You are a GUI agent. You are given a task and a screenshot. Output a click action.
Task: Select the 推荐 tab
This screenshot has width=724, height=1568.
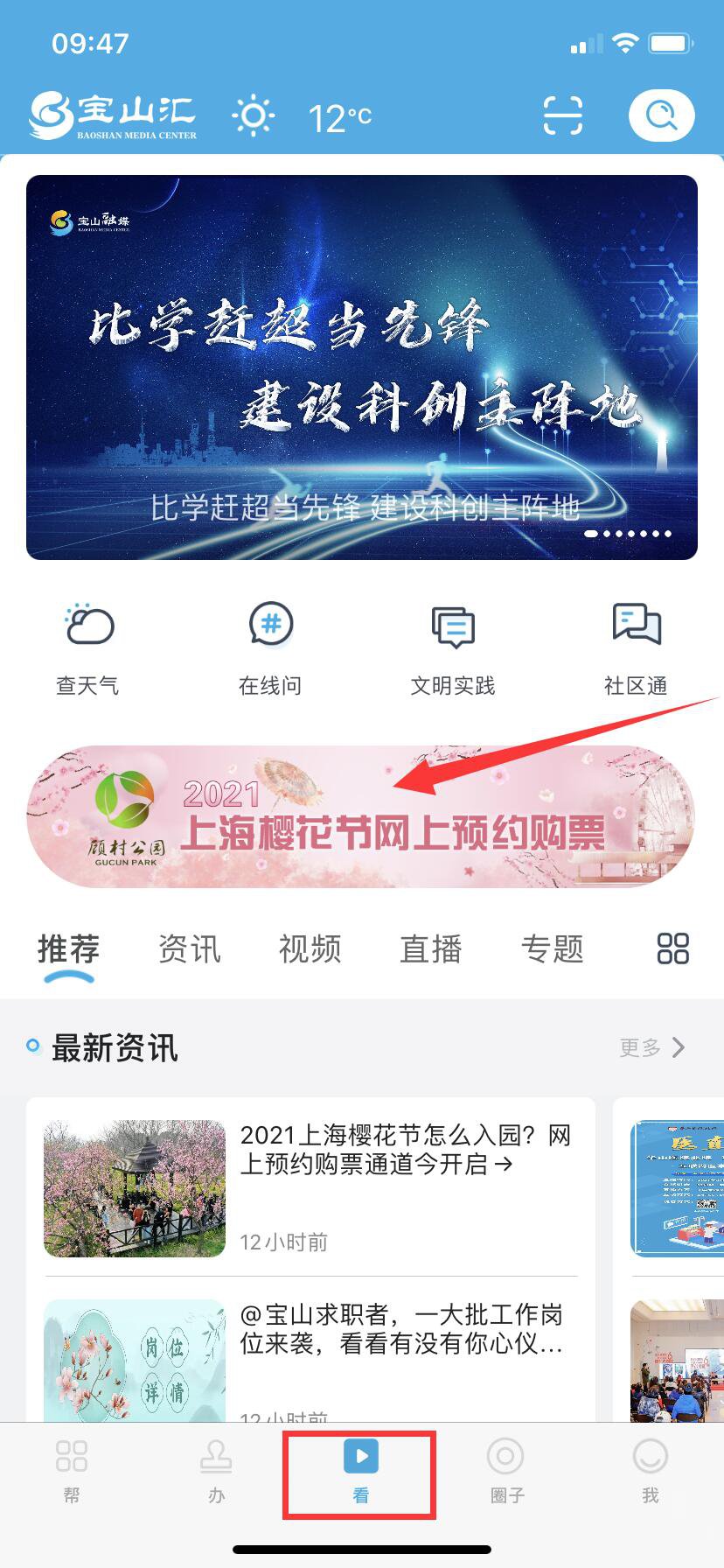click(x=68, y=949)
